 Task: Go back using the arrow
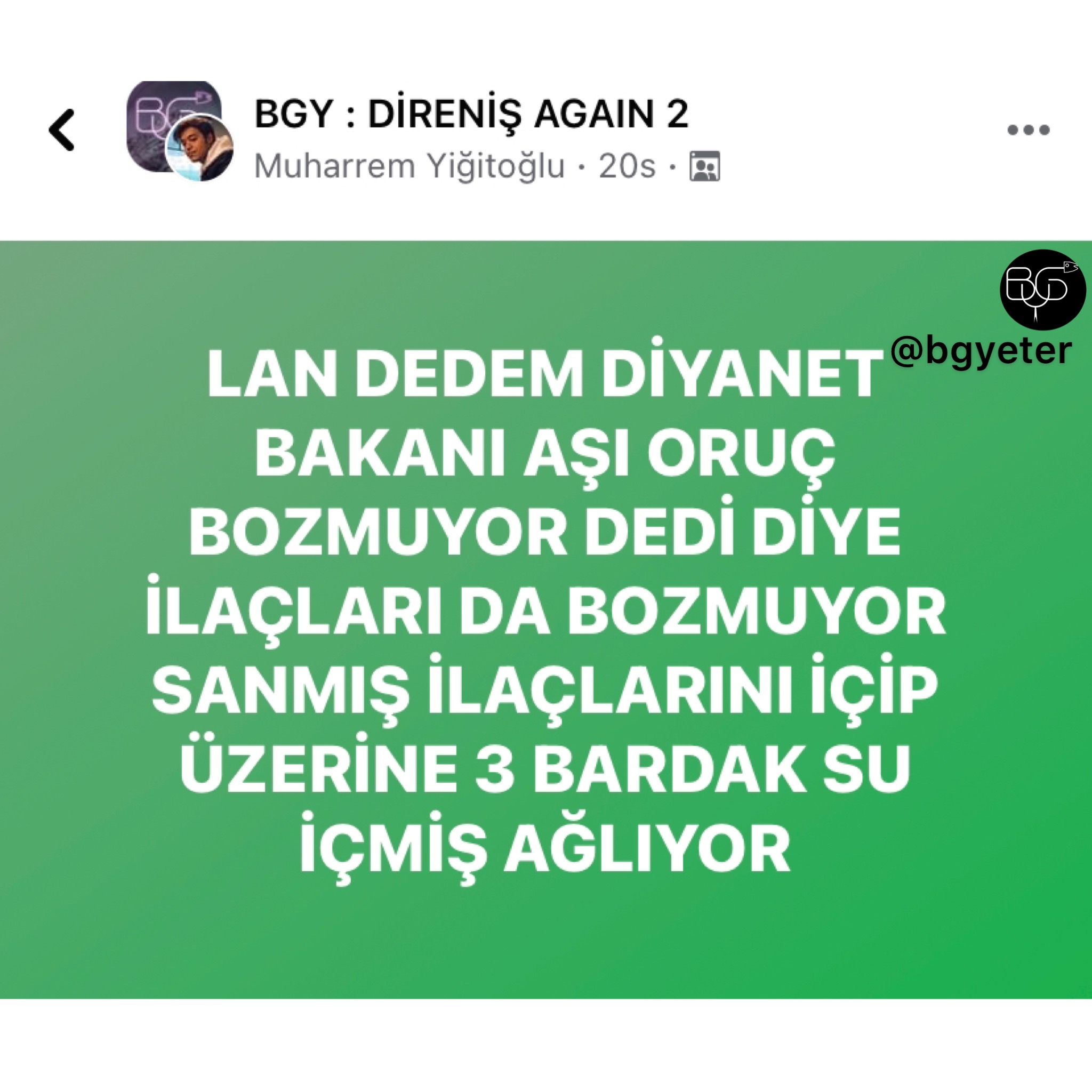pos(62,131)
